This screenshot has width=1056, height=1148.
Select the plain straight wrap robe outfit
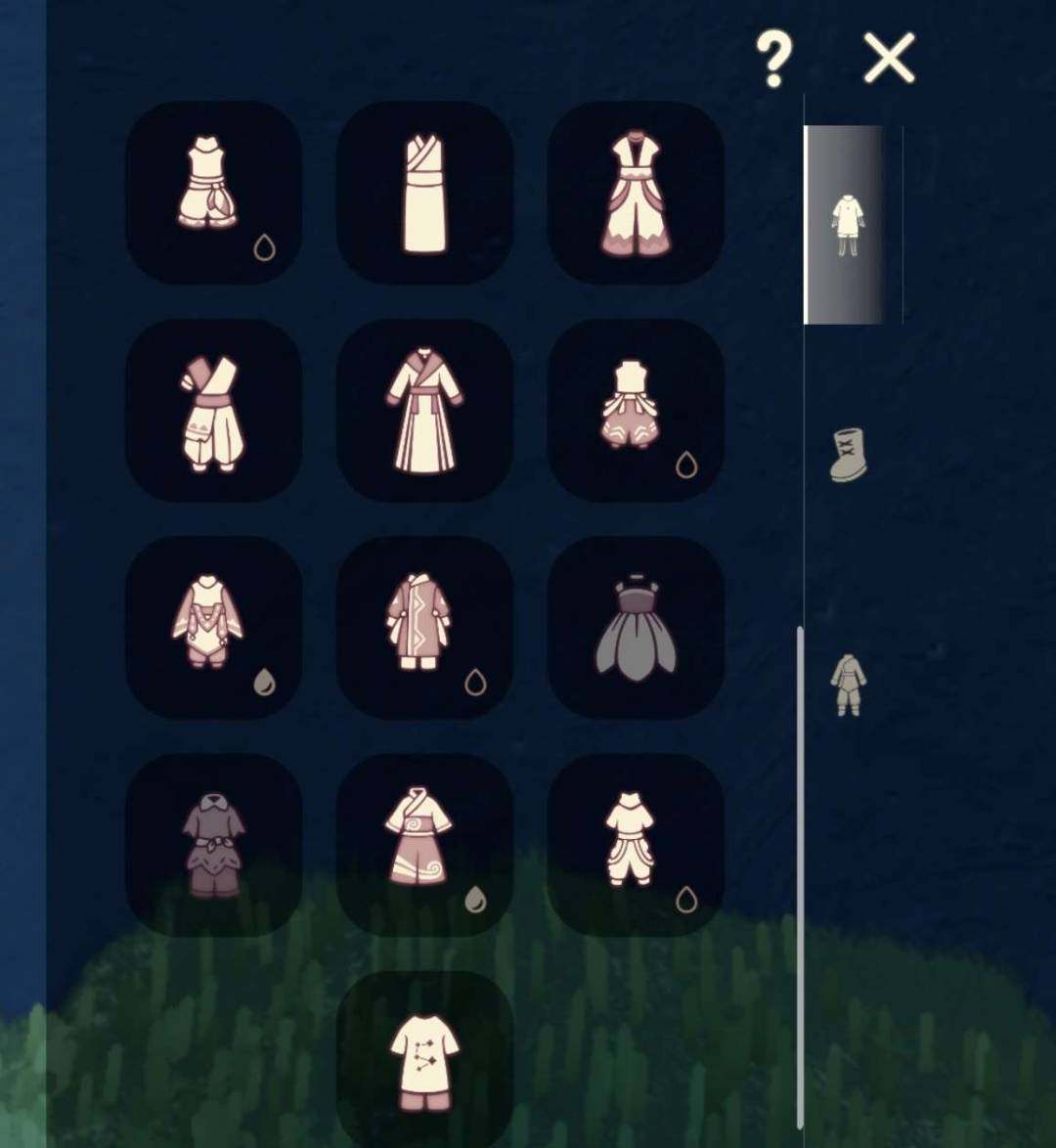click(x=424, y=193)
